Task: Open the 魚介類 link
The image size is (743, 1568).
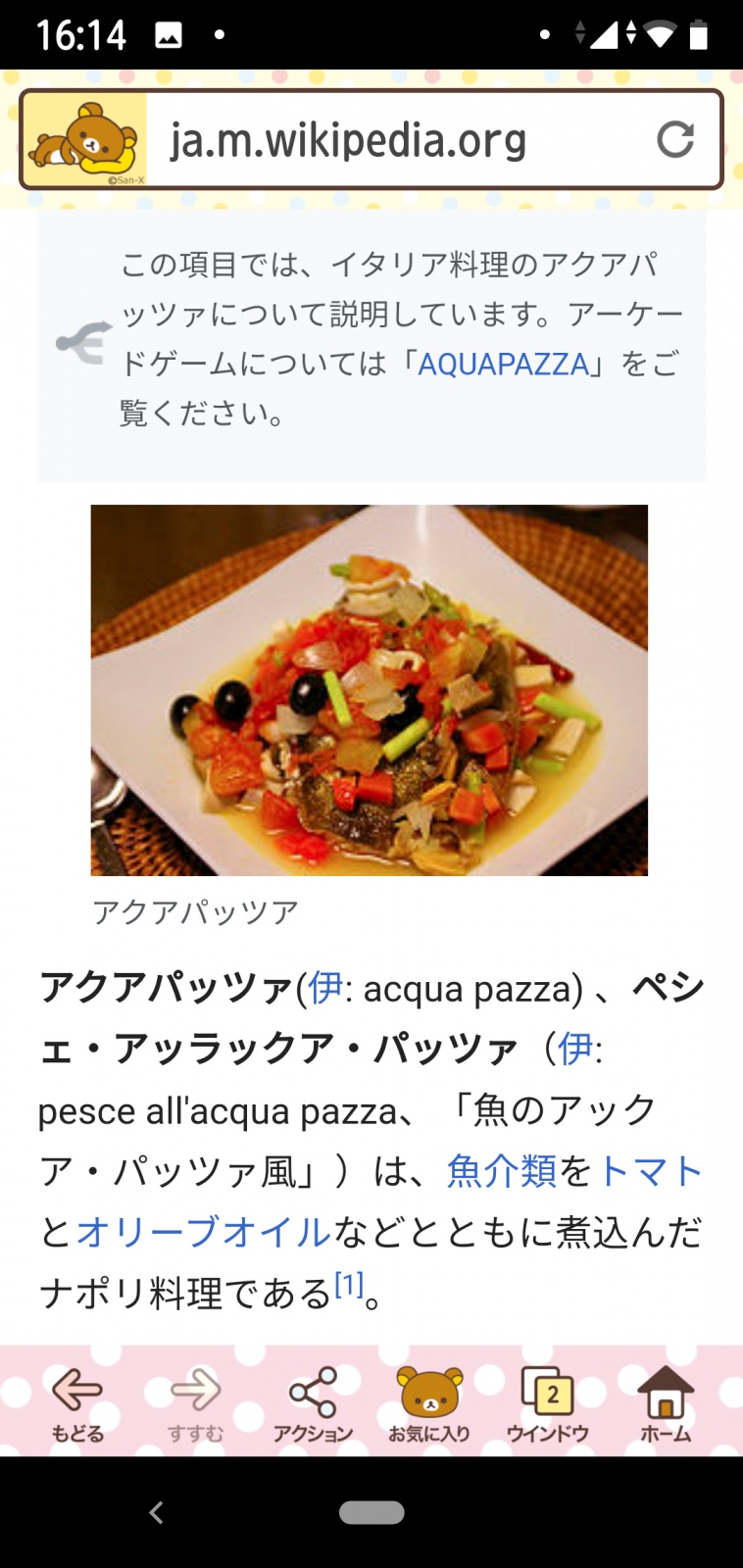Action: pyautogui.click(x=502, y=1171)
